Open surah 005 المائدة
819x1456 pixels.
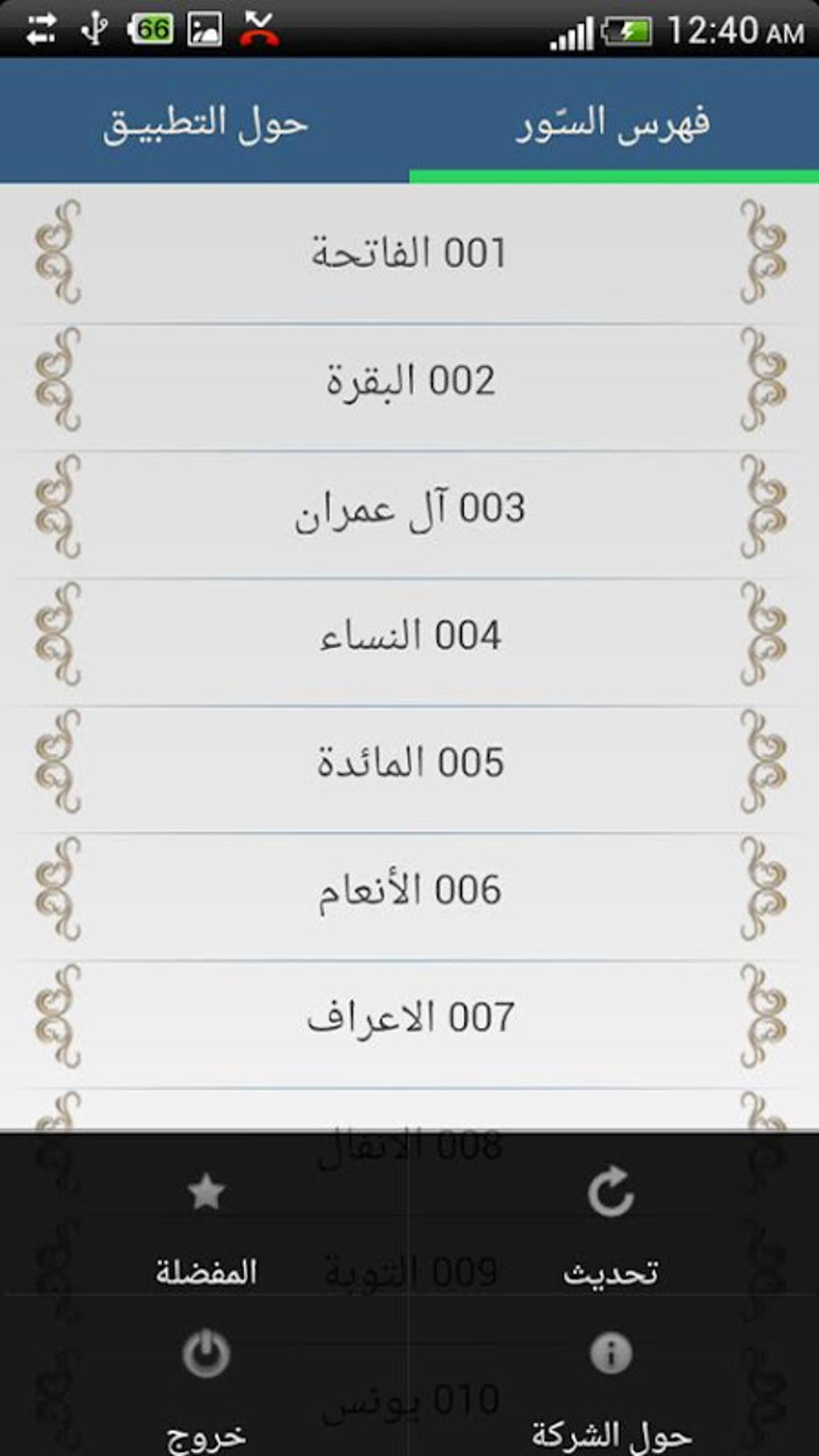[409, 763]
